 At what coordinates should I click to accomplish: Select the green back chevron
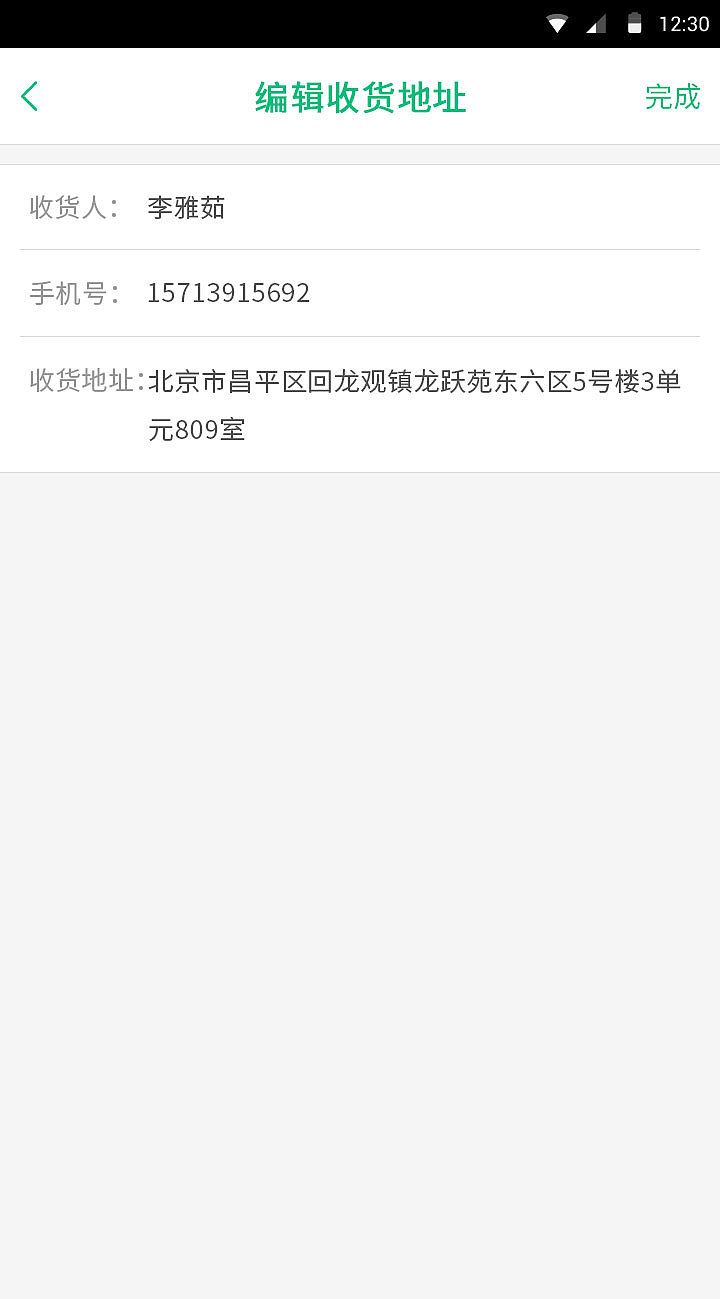click(x=29, y=96)
